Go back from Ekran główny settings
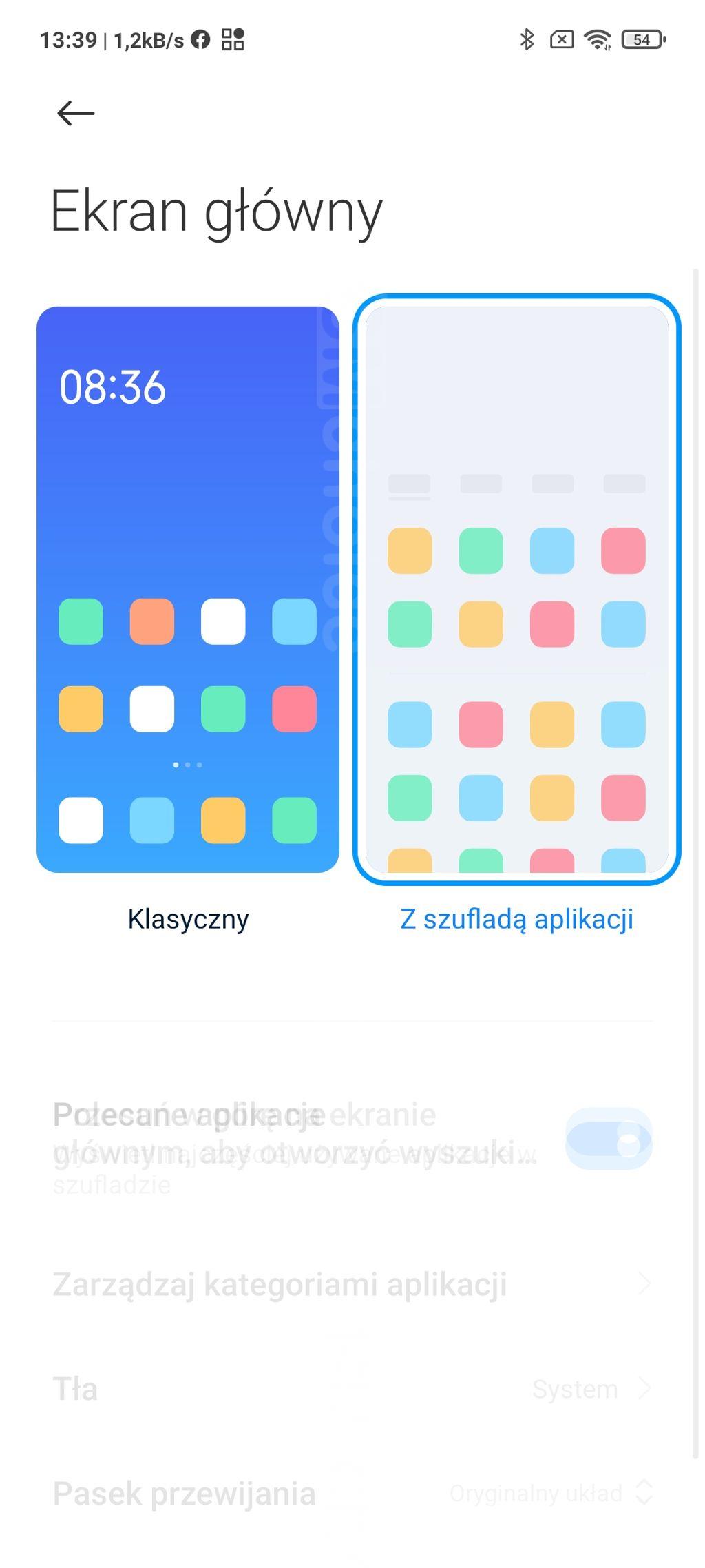705x1568 pixels. 76,114
